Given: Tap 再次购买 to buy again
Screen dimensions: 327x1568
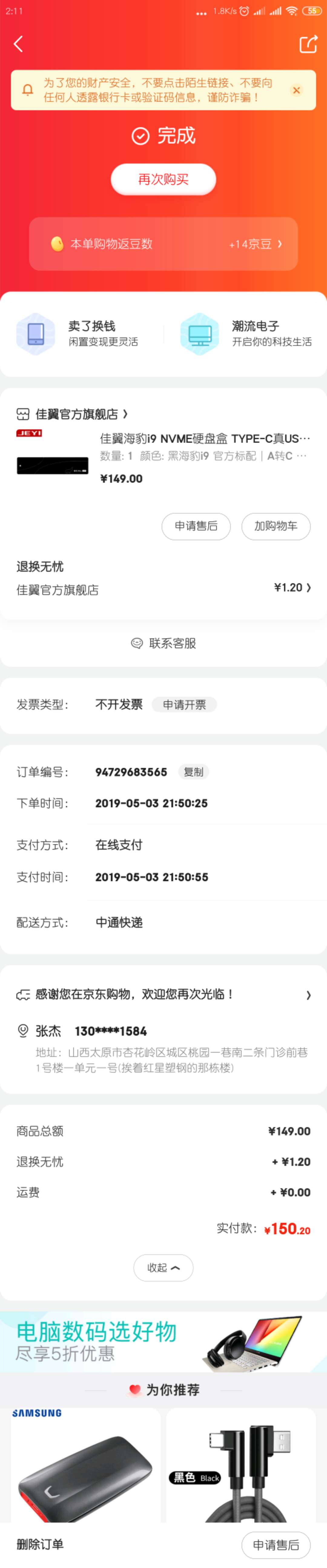Looking at the screenshot, I should tap(163, 179).
